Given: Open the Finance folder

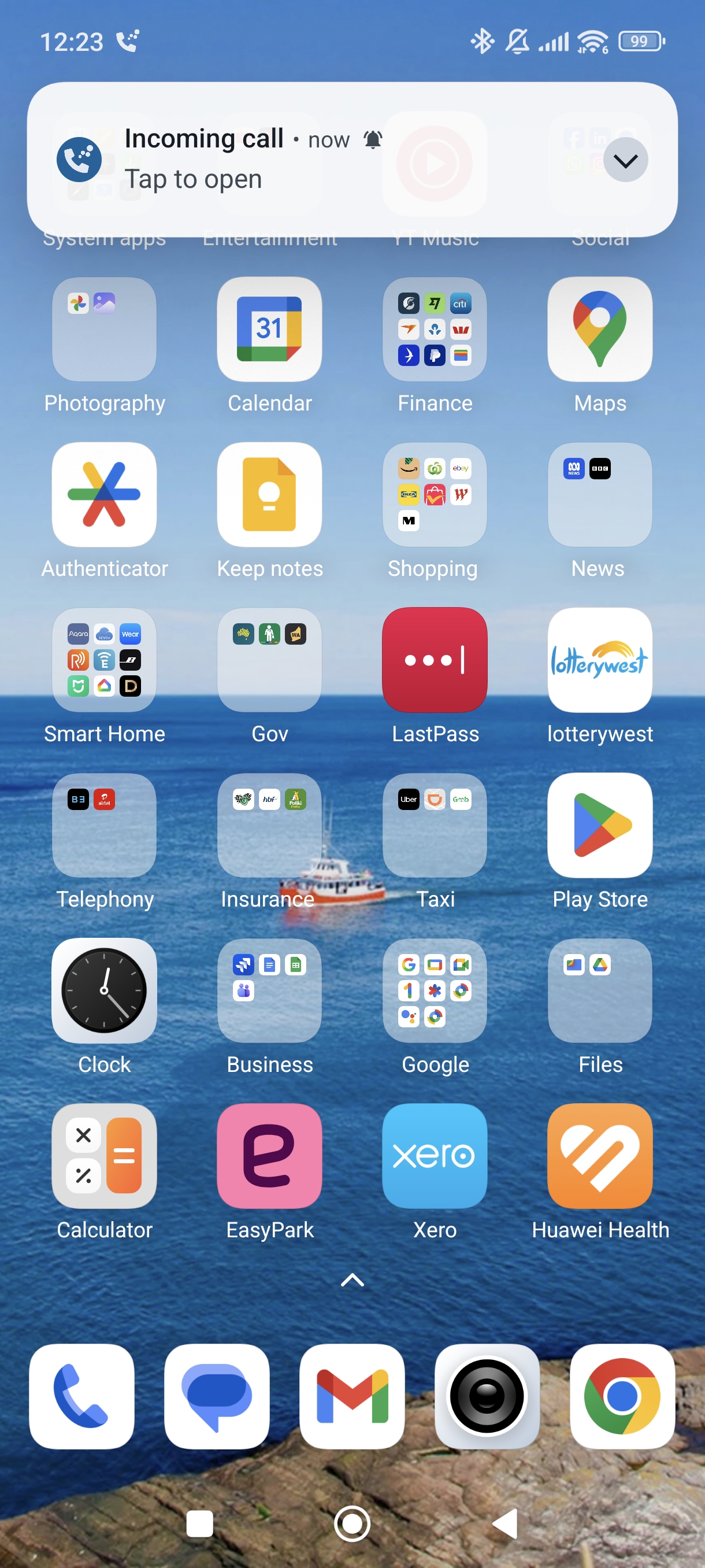Looking at the screenshot, I should click(x=435, y=330).
